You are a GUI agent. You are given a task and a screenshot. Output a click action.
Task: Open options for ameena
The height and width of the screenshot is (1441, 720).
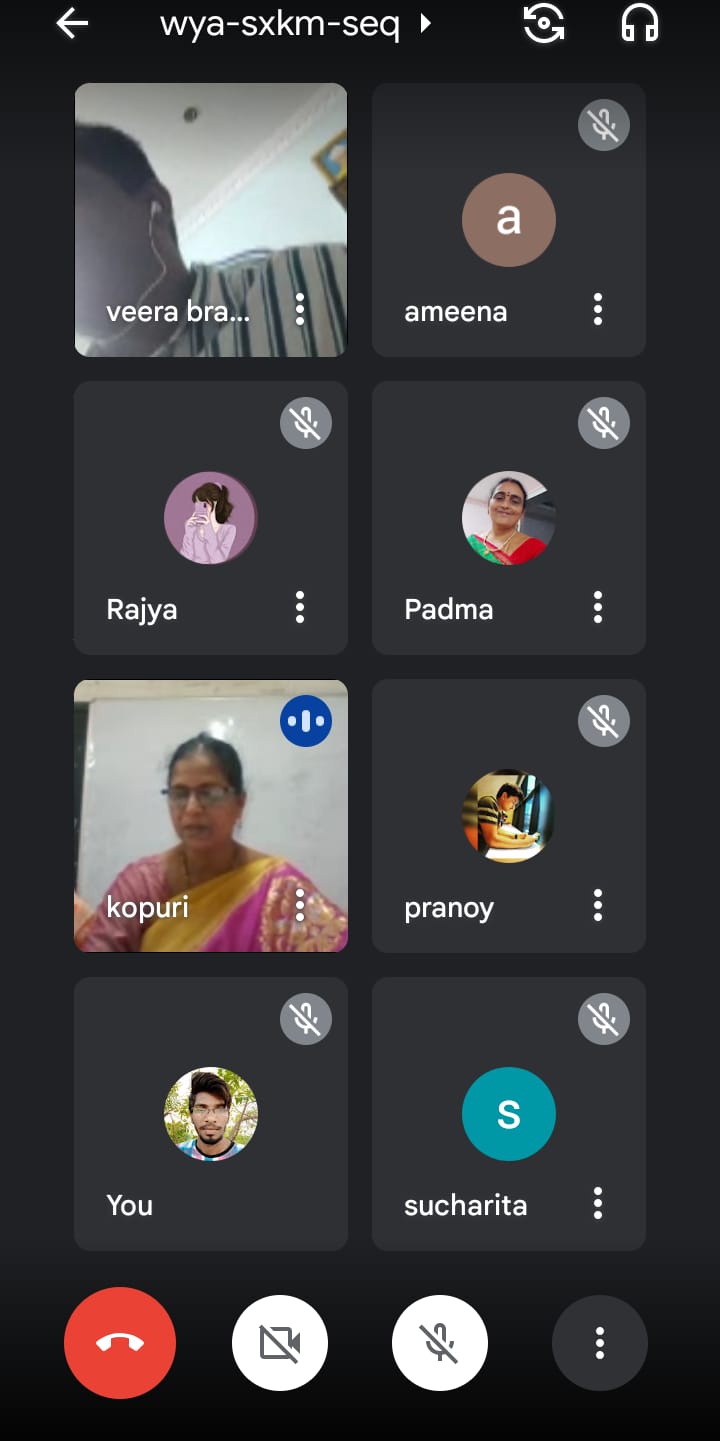pos(597,310)
